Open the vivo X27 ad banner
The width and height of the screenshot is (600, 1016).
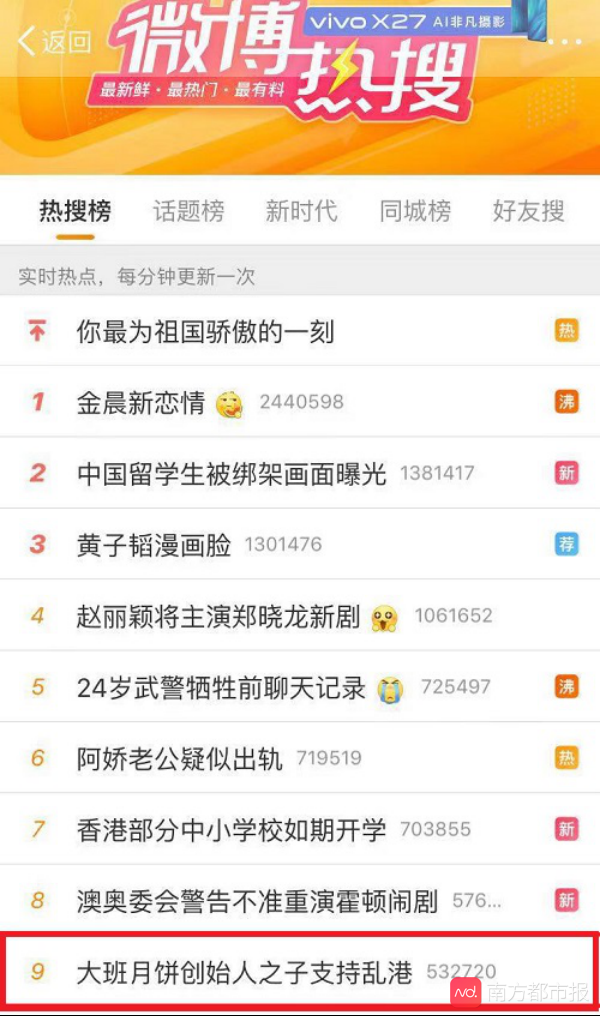[420, 22]
